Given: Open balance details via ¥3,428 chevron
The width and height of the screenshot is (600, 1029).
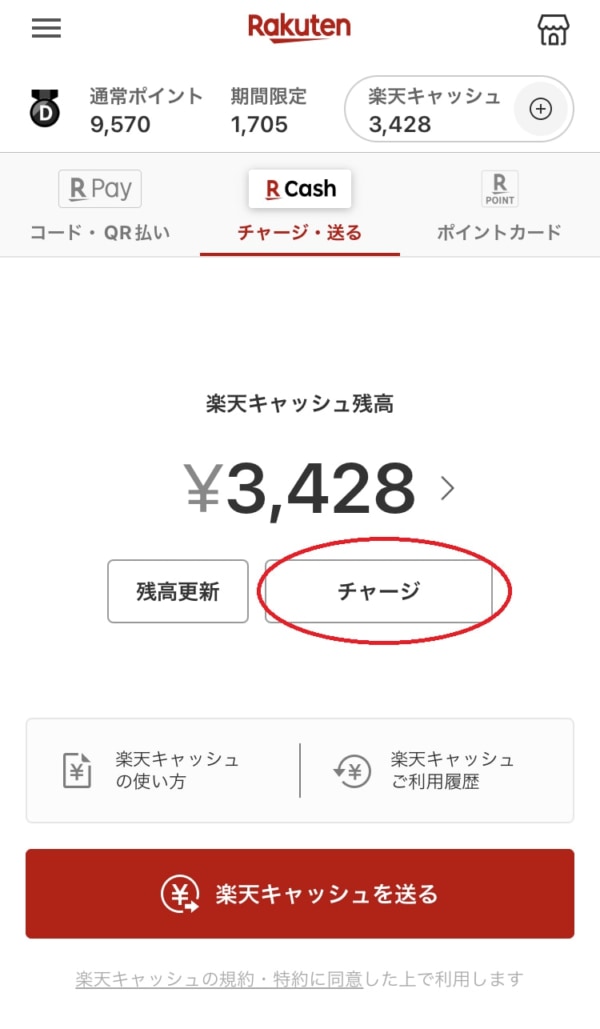Looking at the screenshot, I should (x=448, y=488).
